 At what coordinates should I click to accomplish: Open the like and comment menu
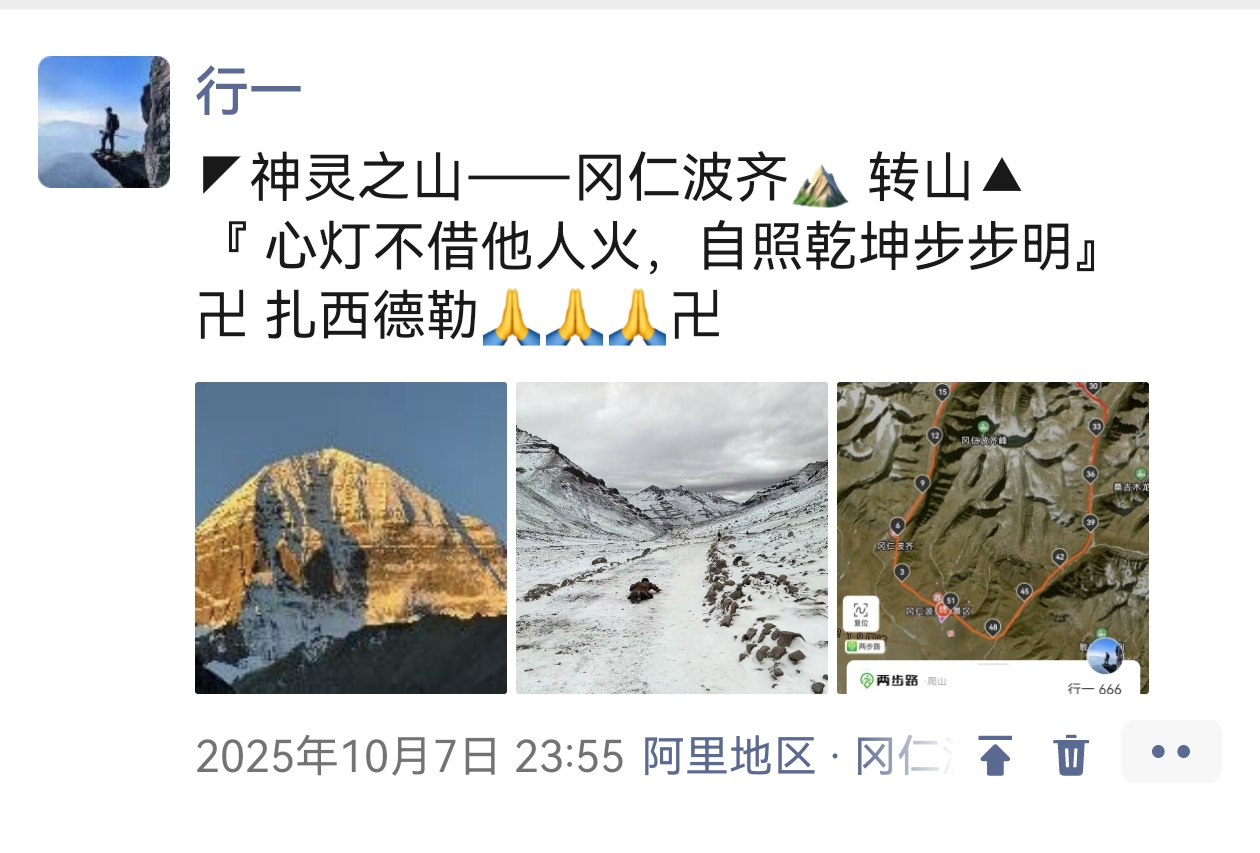1171,752
